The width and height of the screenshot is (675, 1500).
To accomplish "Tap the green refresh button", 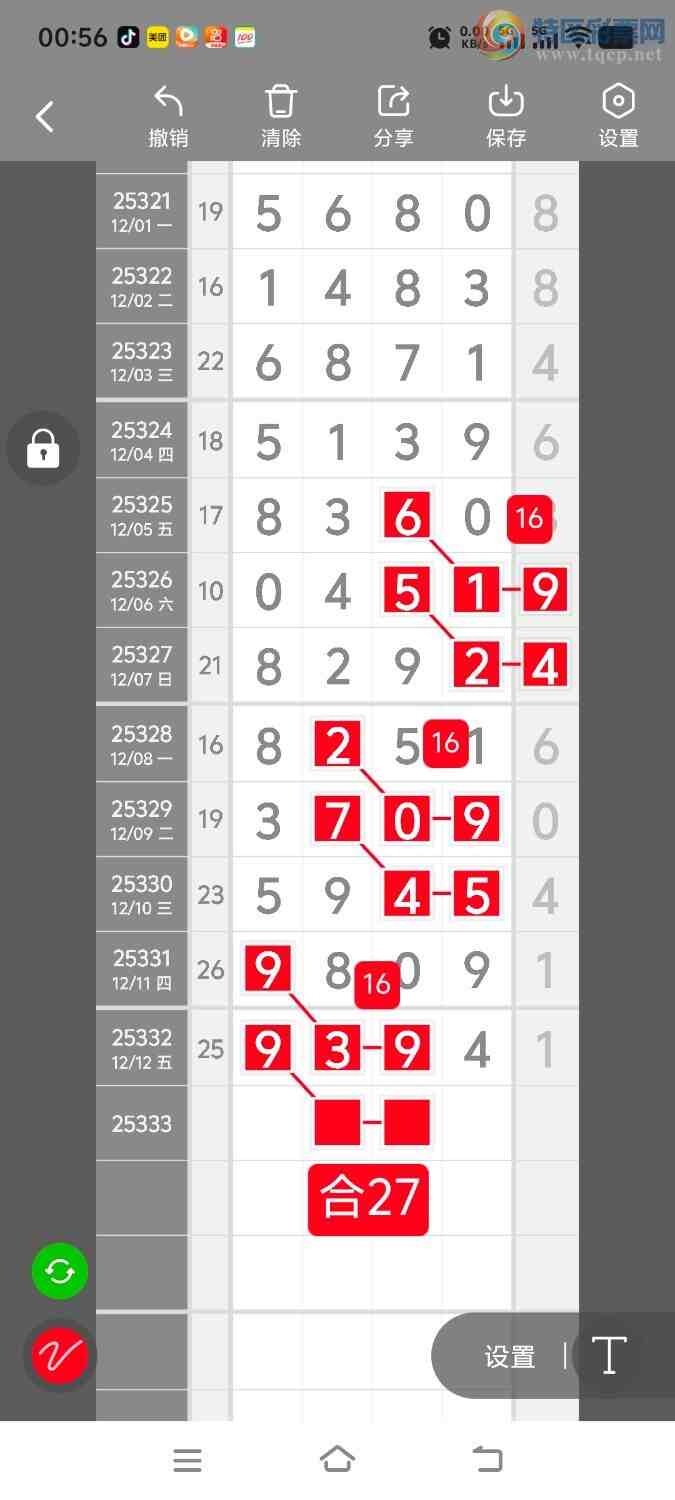I will pos(60,1272).
